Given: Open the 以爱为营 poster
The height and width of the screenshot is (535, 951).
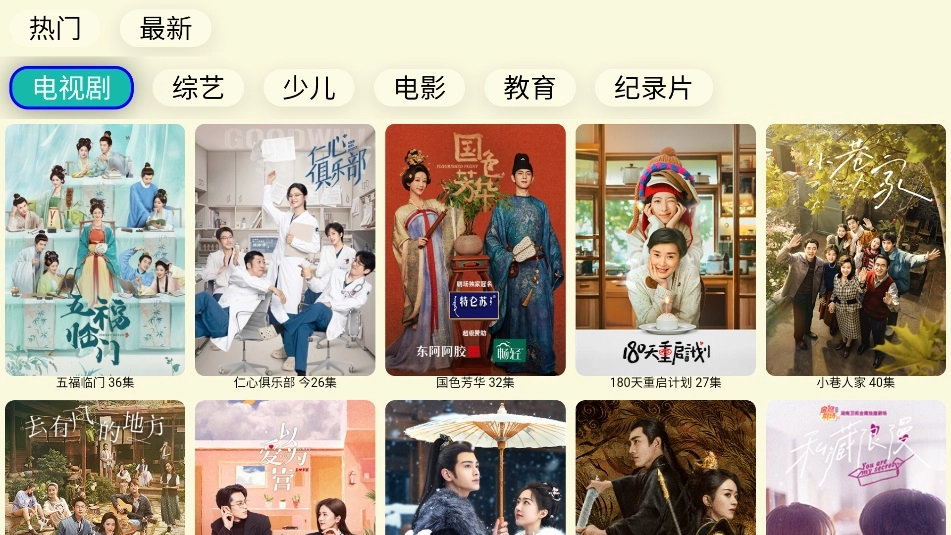Looking at the screenshot, I should (x=285, y=468).
